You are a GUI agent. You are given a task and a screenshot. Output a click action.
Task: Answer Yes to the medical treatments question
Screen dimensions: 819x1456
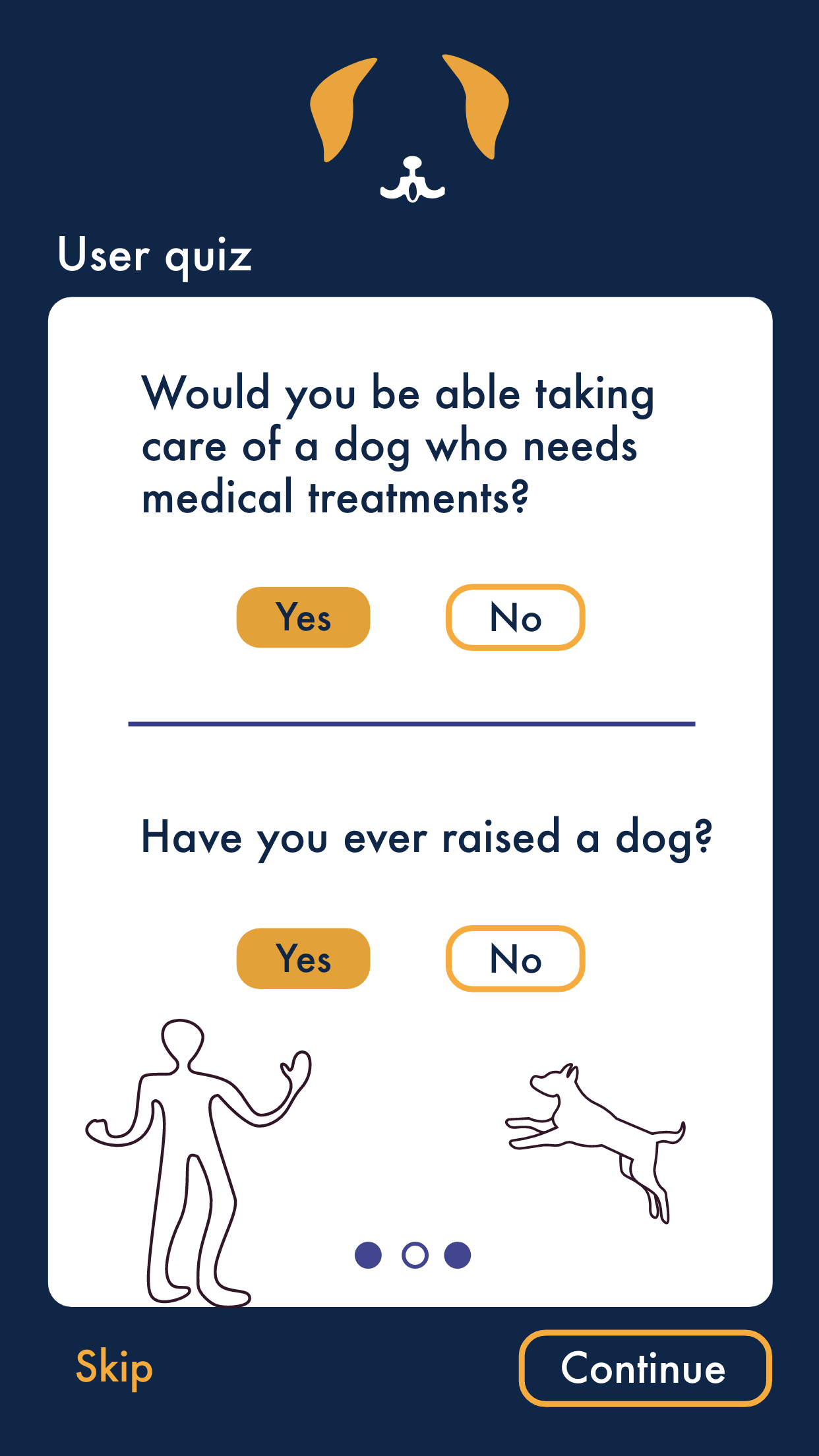click(303, 617)
